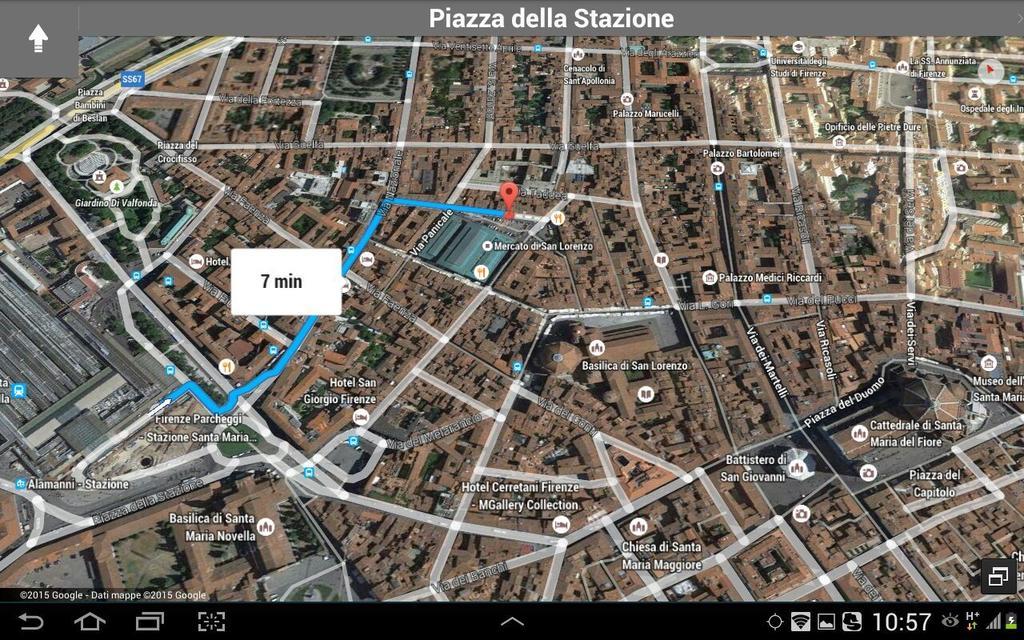The image size is (1024, 640).
Task: Select the red destination pin
Action: tap(509, 198)
